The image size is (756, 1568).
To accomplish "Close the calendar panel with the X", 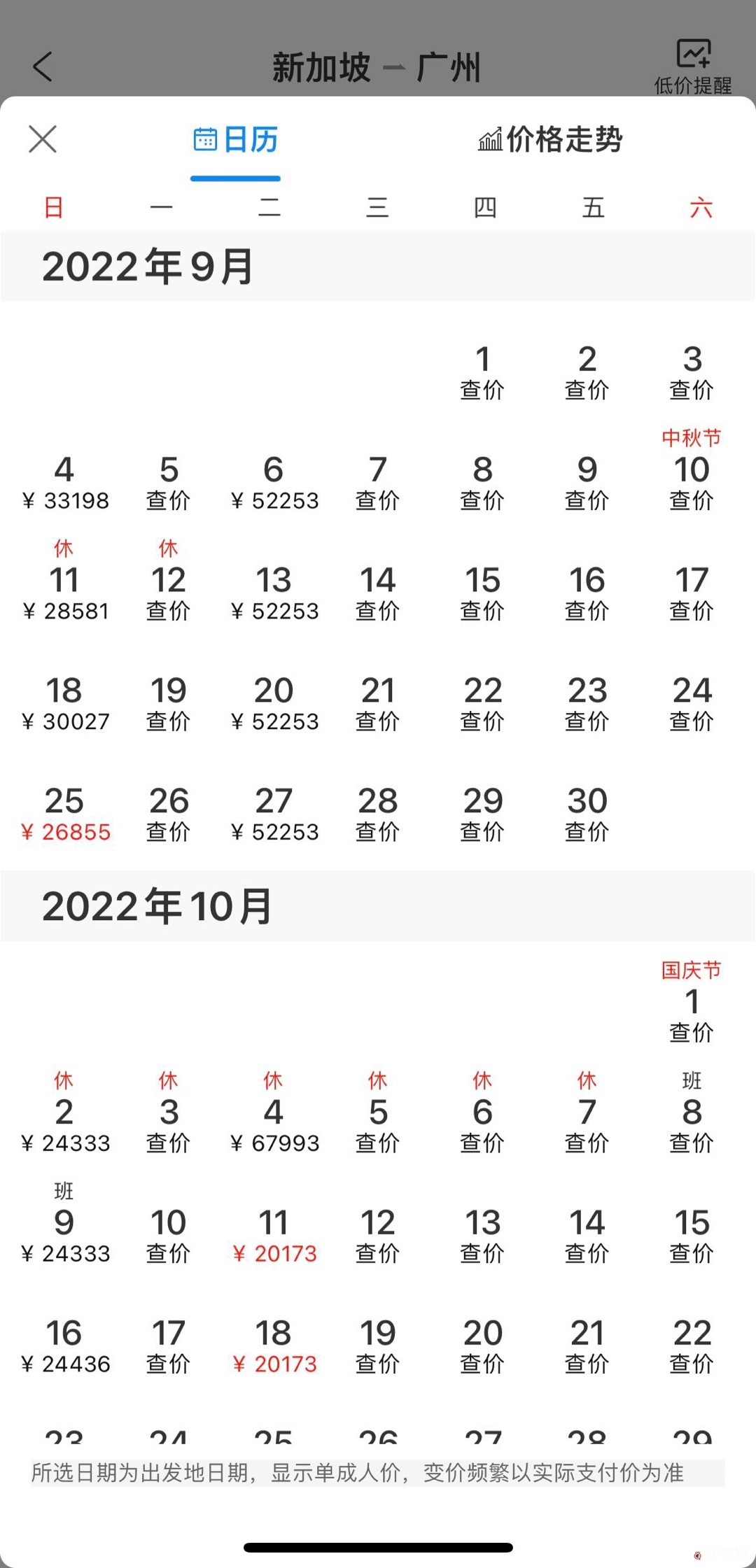I will [x=43, y=139].
